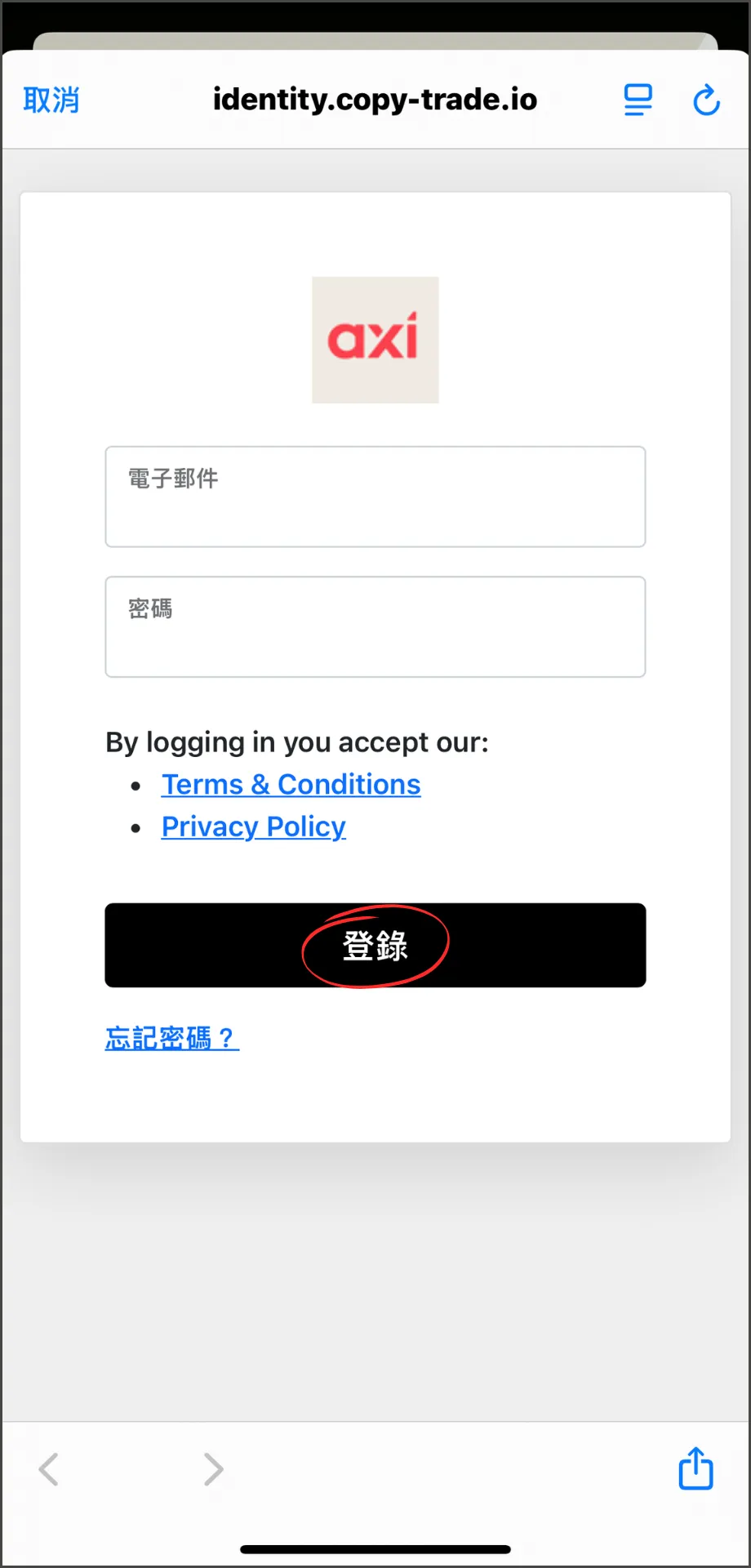Tap the 登錄 login button
751x1568 pixels.
tap(375, 946)
